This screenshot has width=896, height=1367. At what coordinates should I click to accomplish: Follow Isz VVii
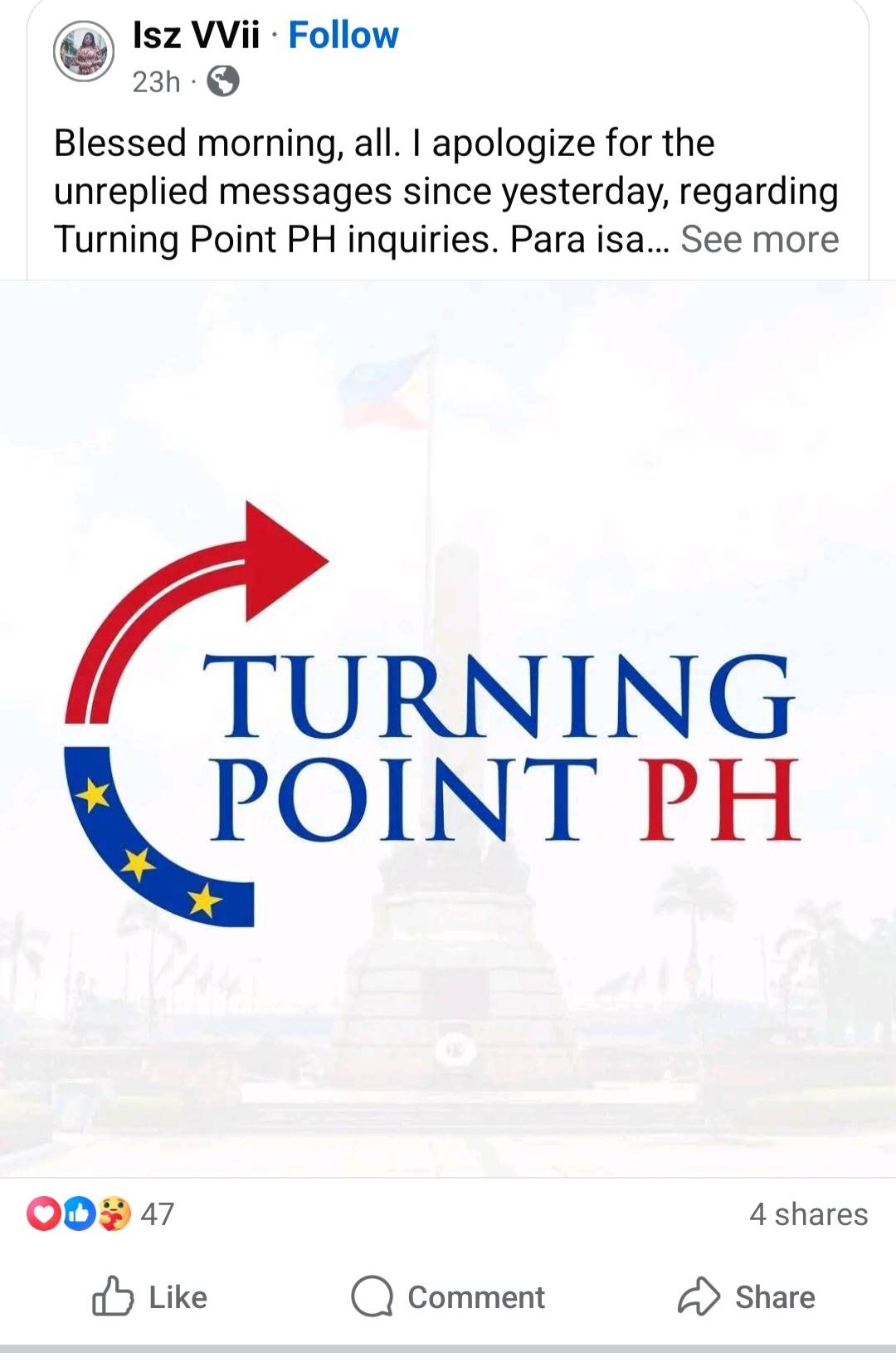(x=343, y=36)
